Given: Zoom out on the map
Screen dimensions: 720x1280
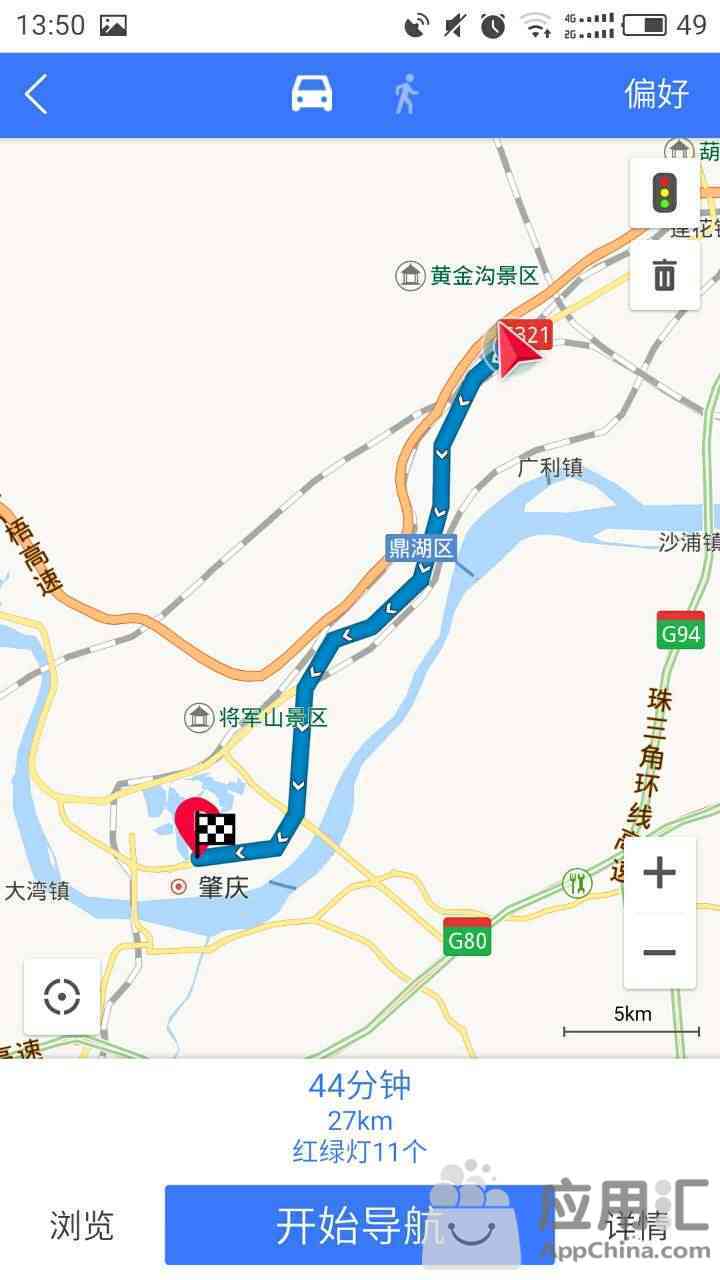Looking at the screenshot, I should (659, 951).
